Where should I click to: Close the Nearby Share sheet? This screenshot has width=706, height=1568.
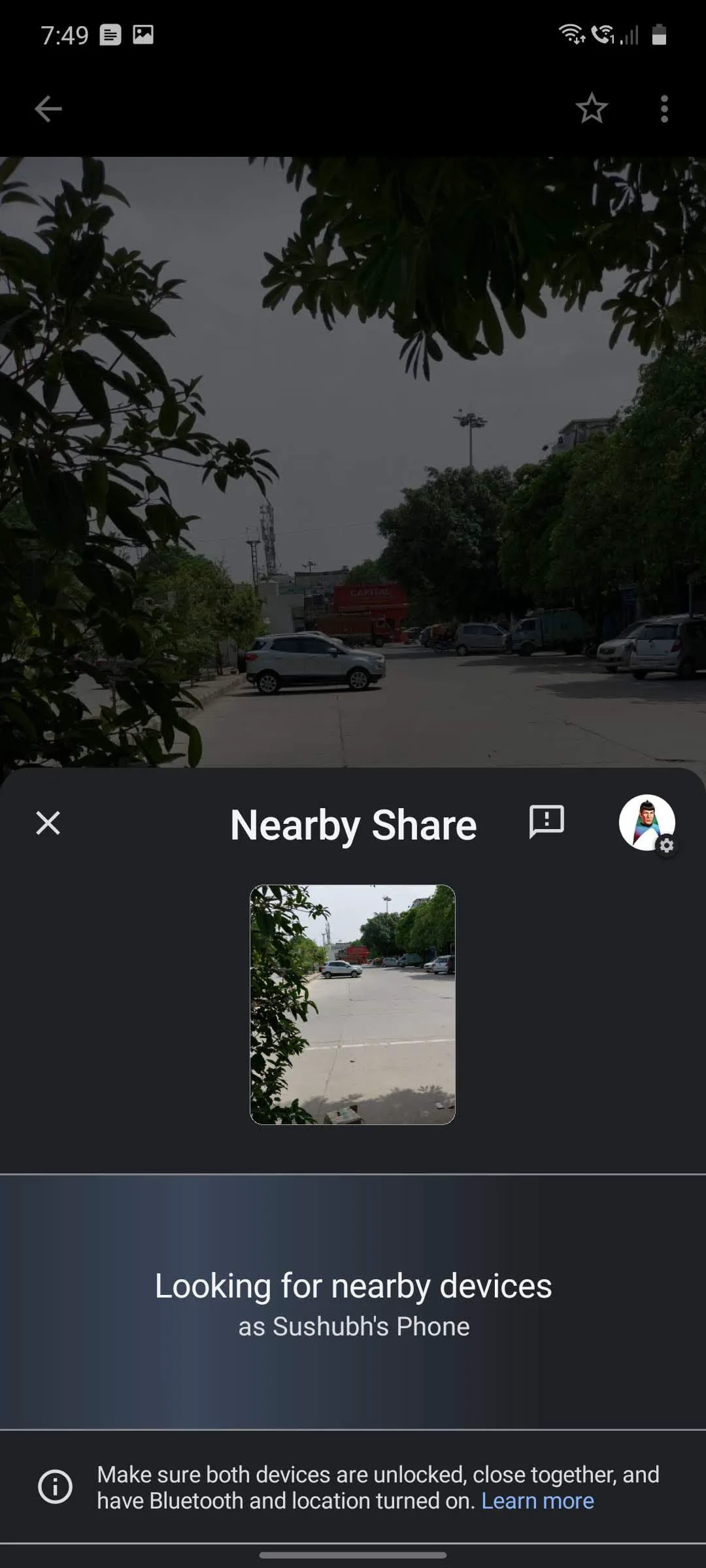coord(48,823)
